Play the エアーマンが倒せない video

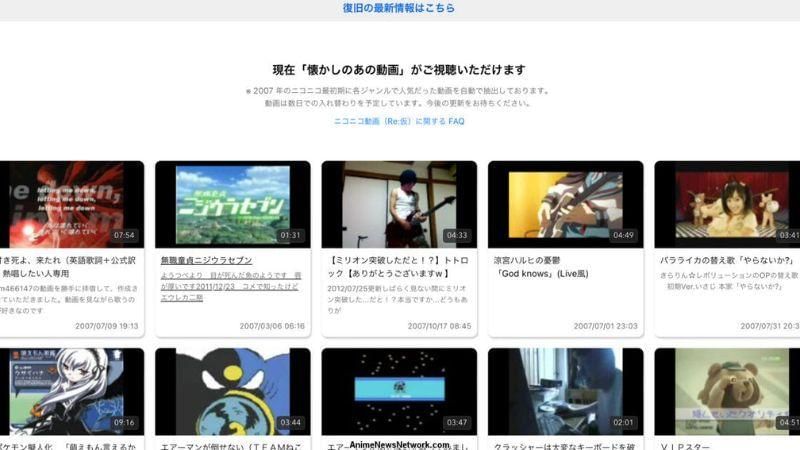click(x=232, y=390)
